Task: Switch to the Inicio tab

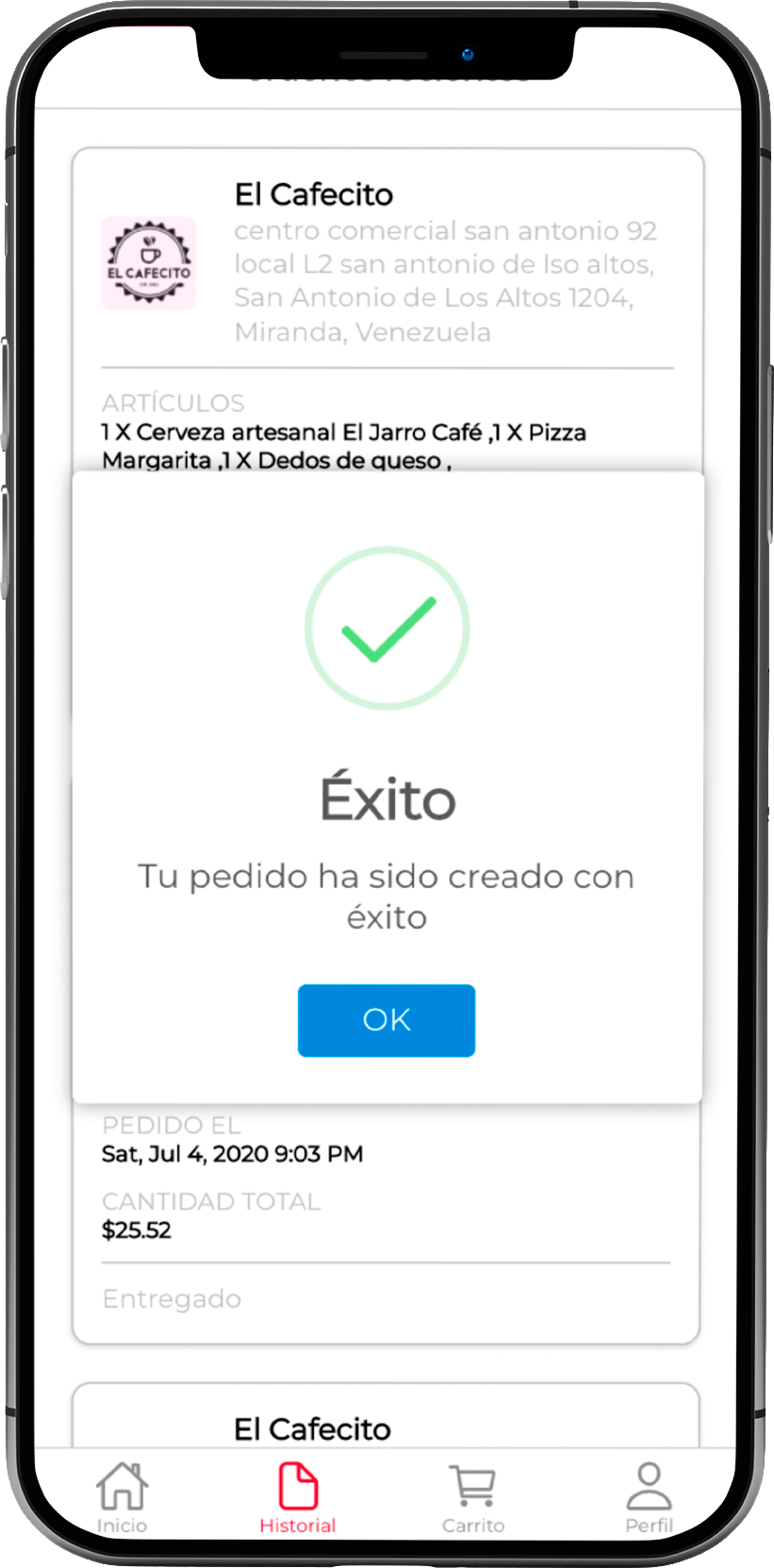Action: click(x=122, y=1497)
